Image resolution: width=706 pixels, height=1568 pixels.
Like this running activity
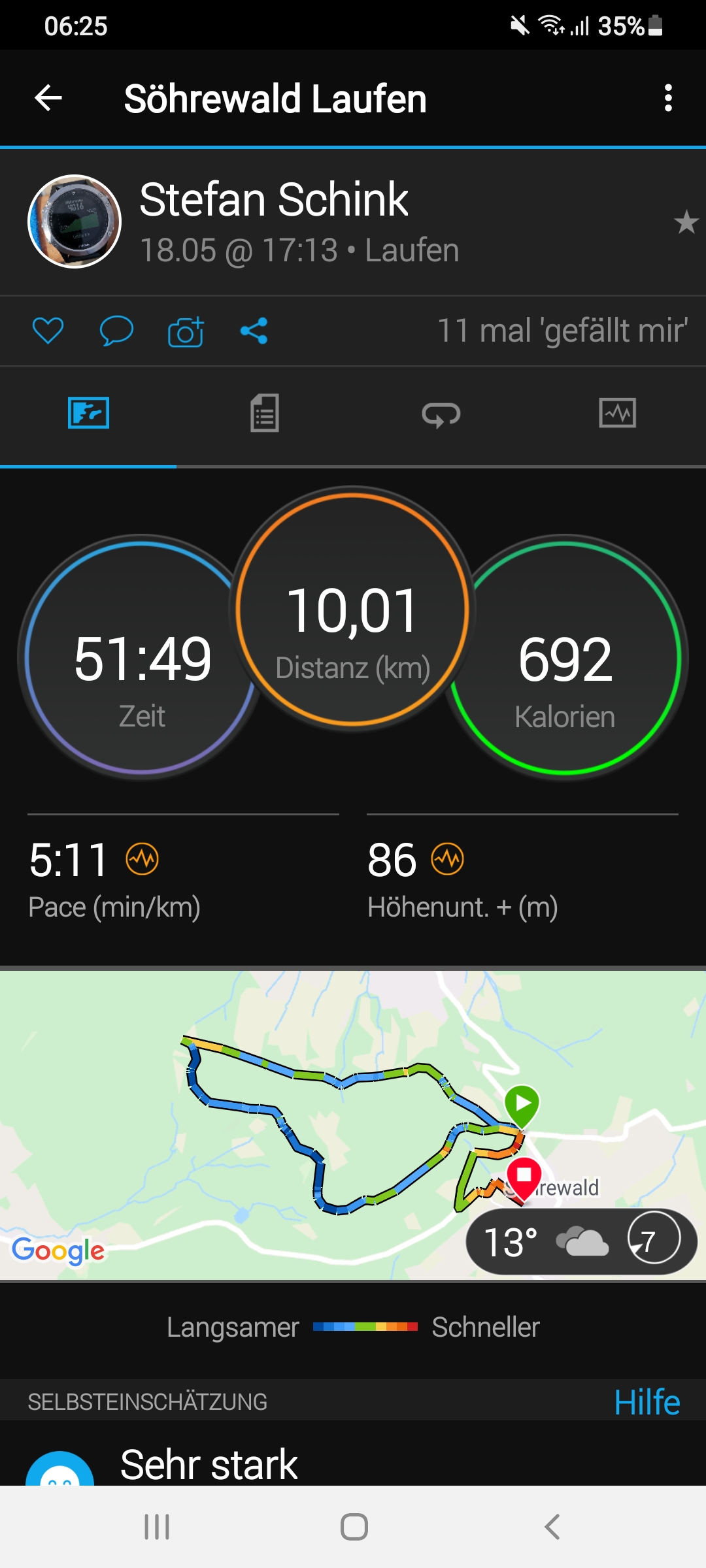[48, 331]
